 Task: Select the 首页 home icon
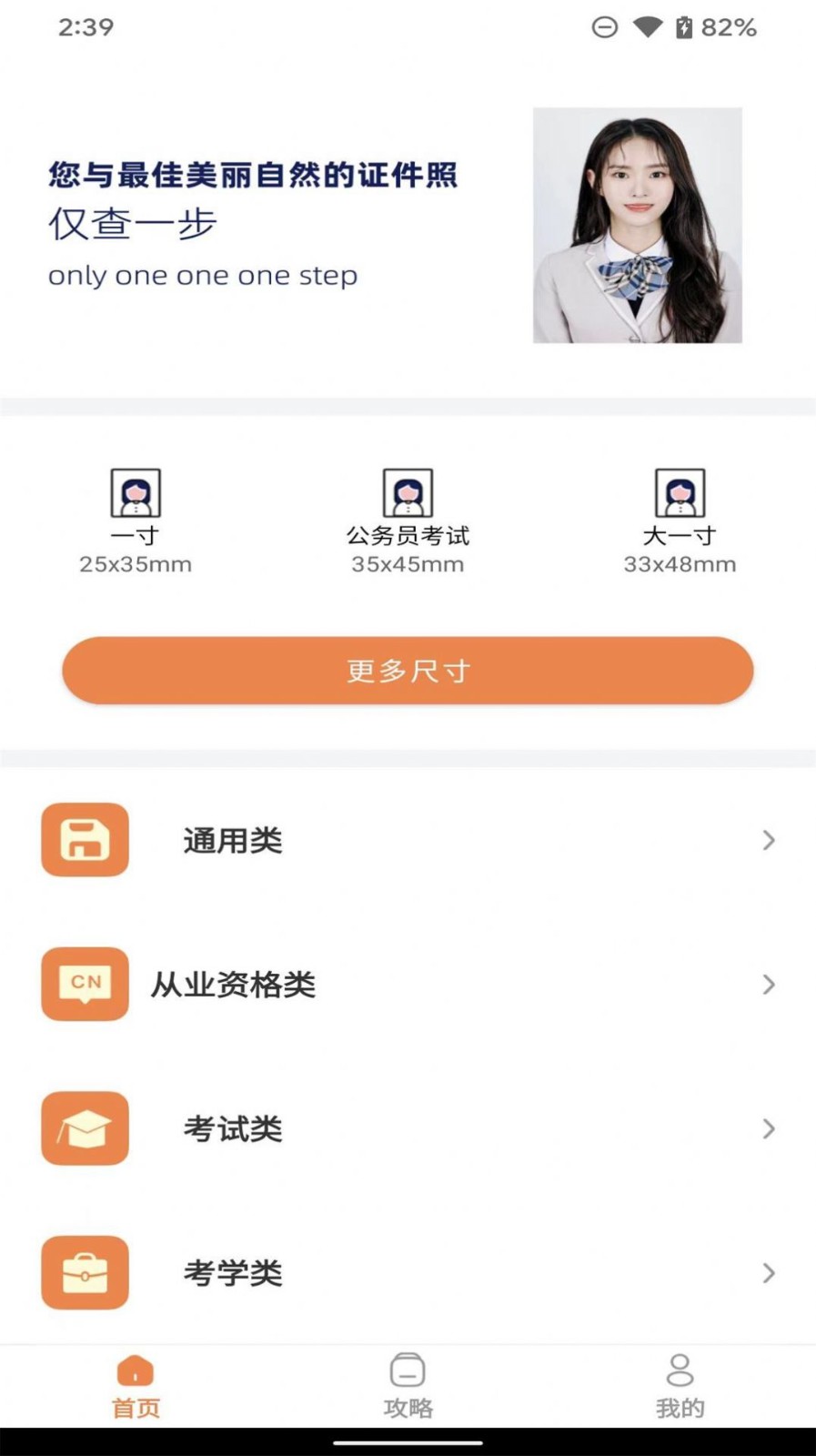pos(135,1369)
